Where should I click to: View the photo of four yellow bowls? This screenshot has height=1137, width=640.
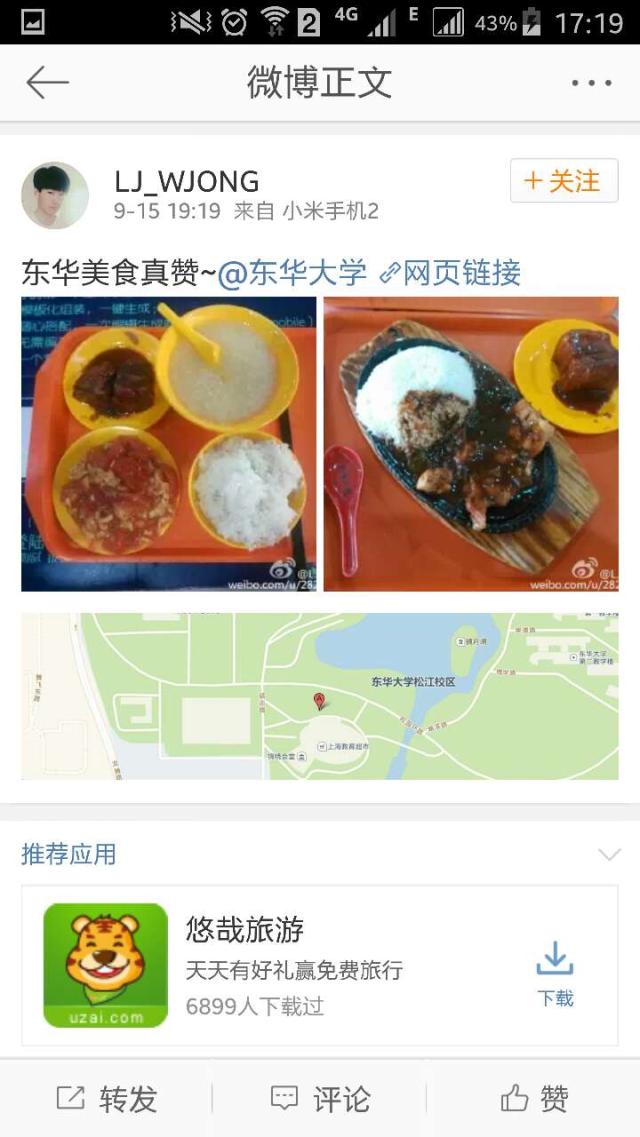[x=169, y=444]
